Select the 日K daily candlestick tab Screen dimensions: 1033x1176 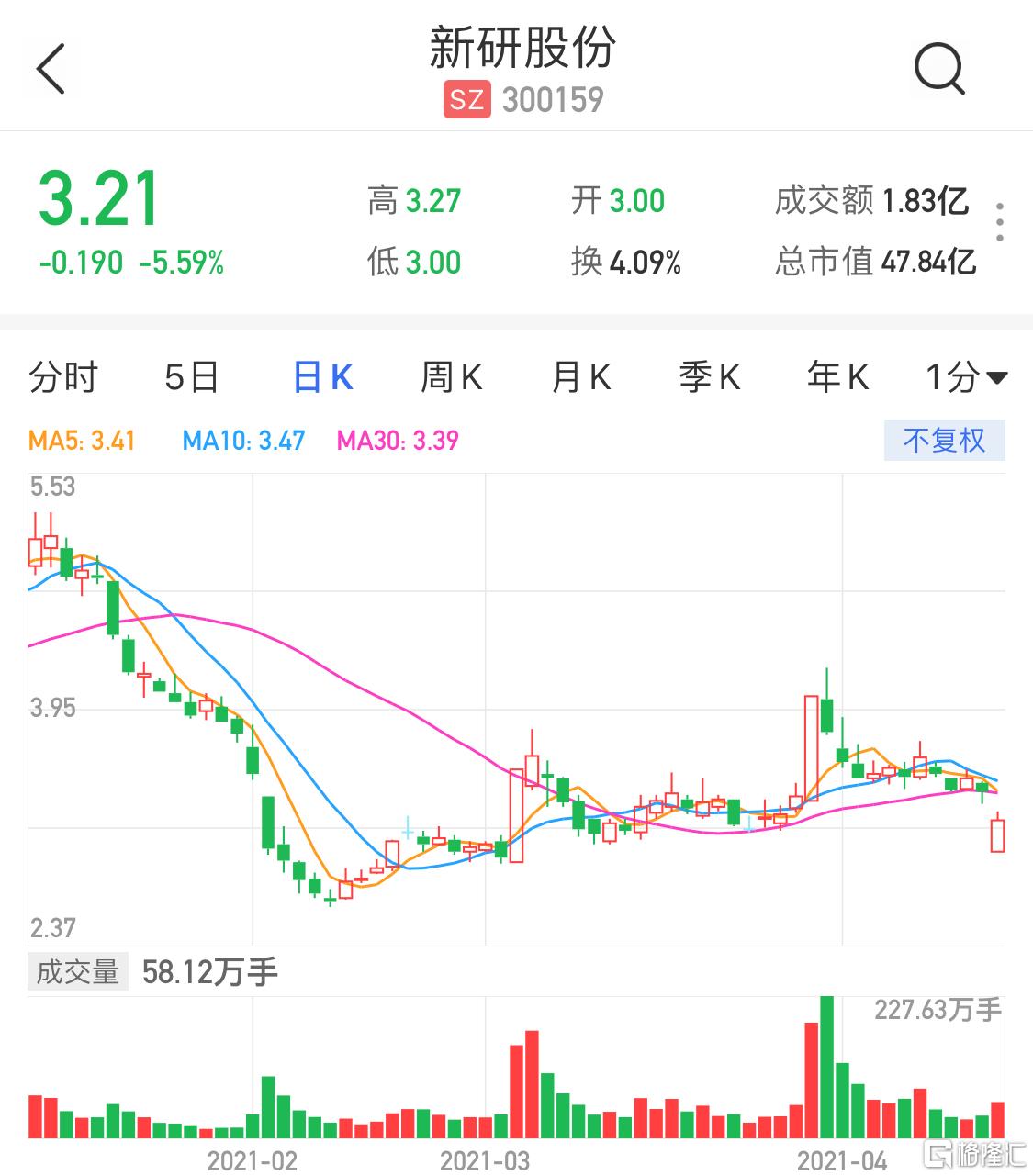coord(322,377)
